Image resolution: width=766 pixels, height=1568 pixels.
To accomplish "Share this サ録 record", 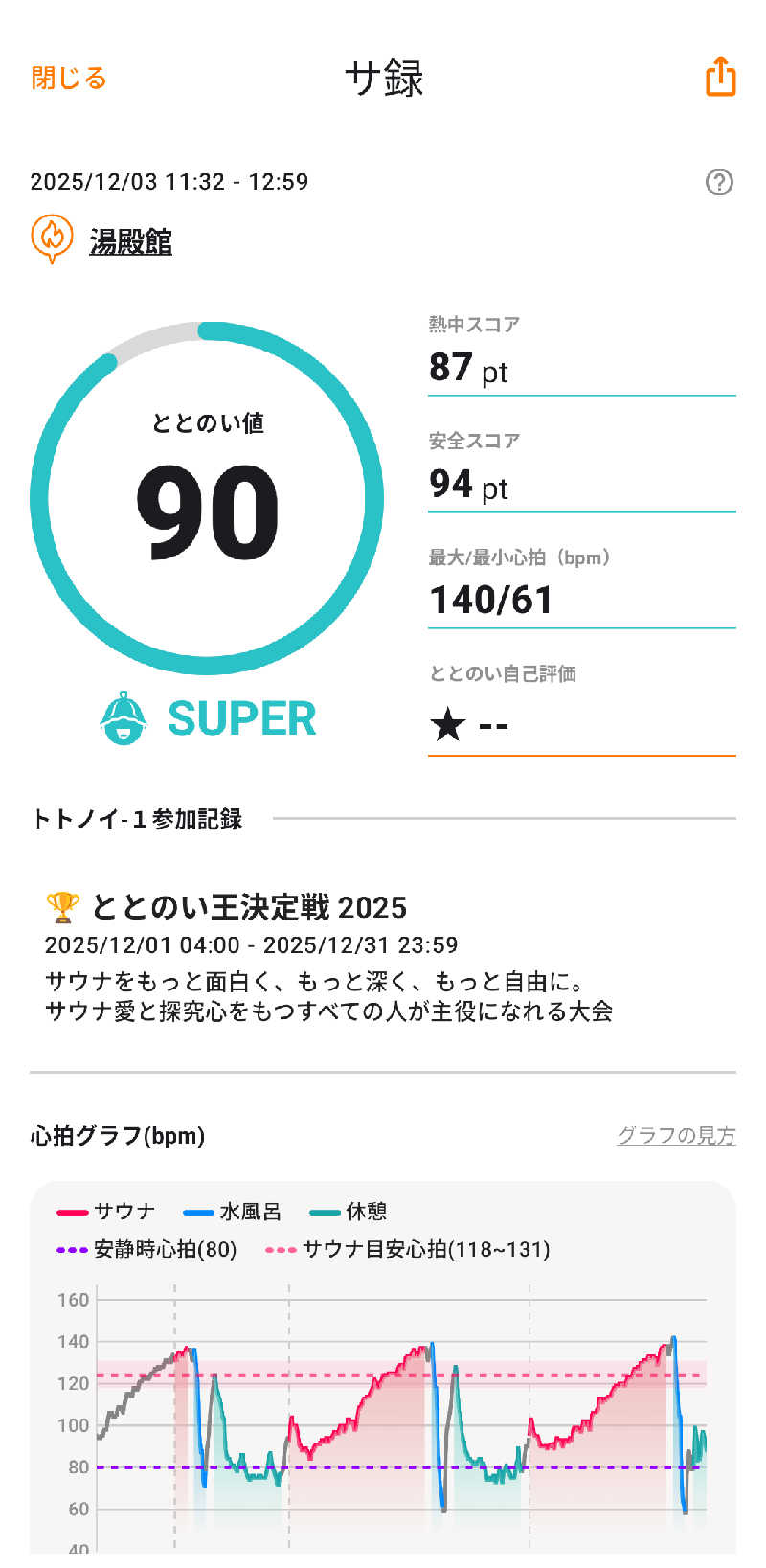I will click(x=720, y=77).
